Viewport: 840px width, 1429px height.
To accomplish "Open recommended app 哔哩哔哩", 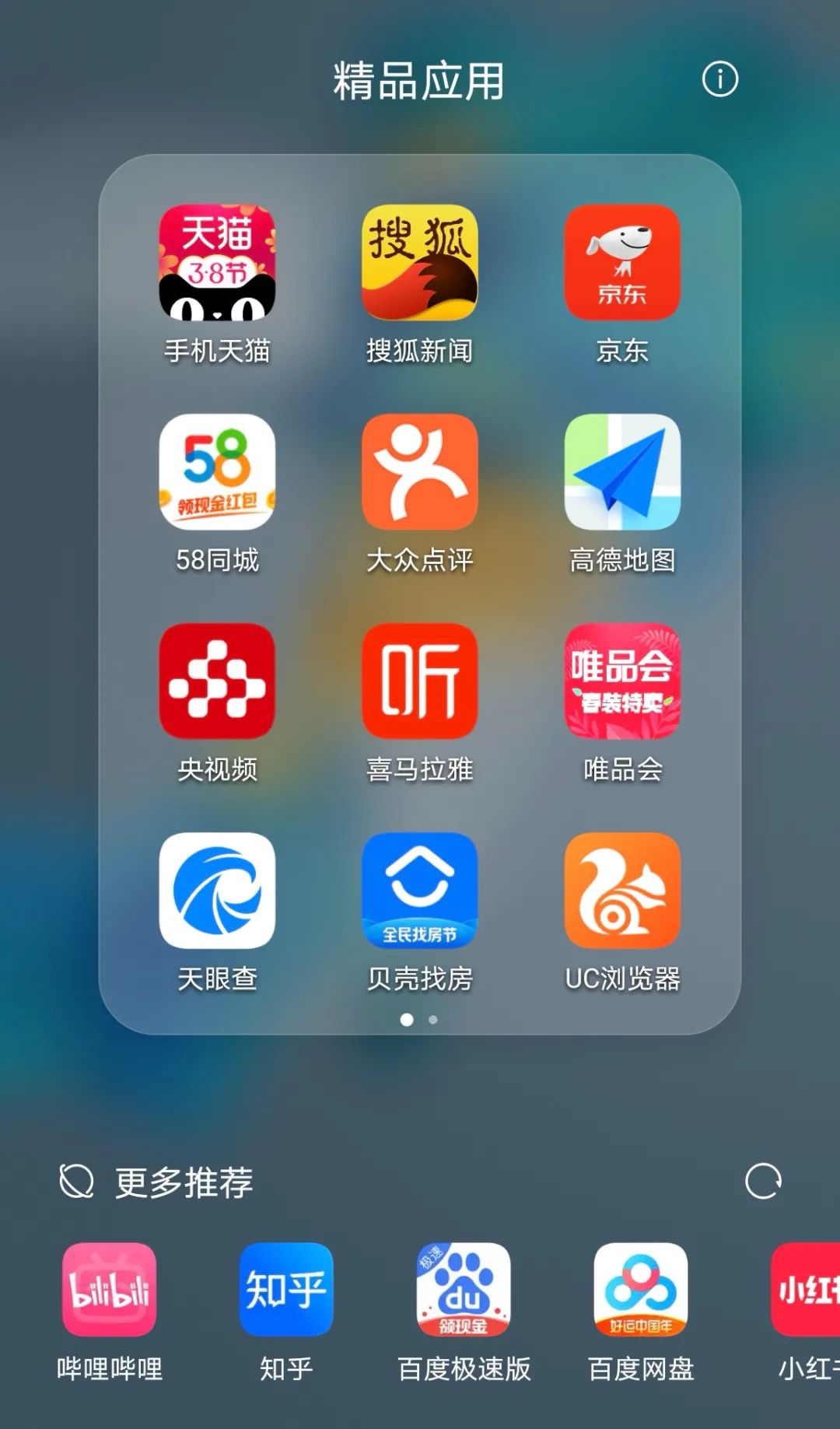I will coord(110,1290).
